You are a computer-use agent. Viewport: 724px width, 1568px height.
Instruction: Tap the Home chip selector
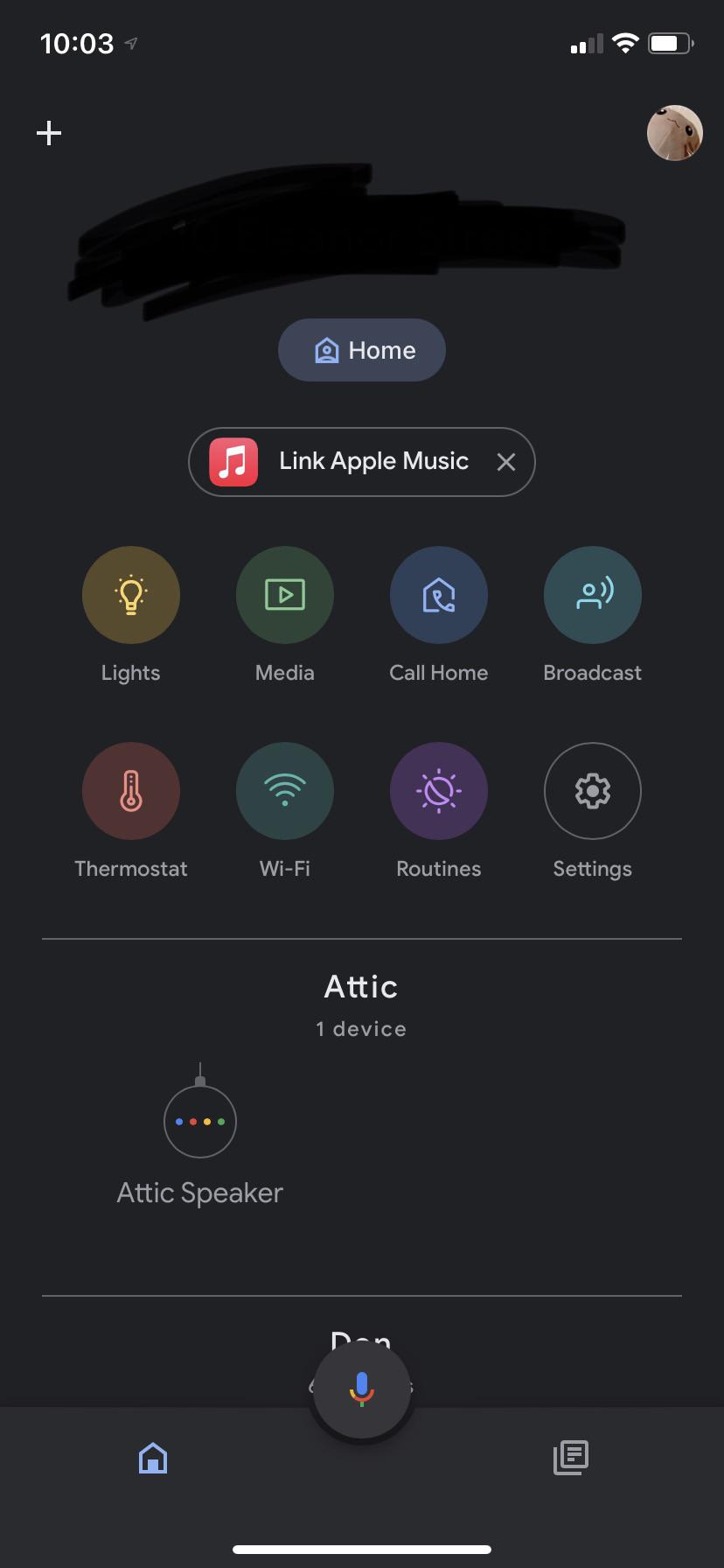tap(361, 349)
